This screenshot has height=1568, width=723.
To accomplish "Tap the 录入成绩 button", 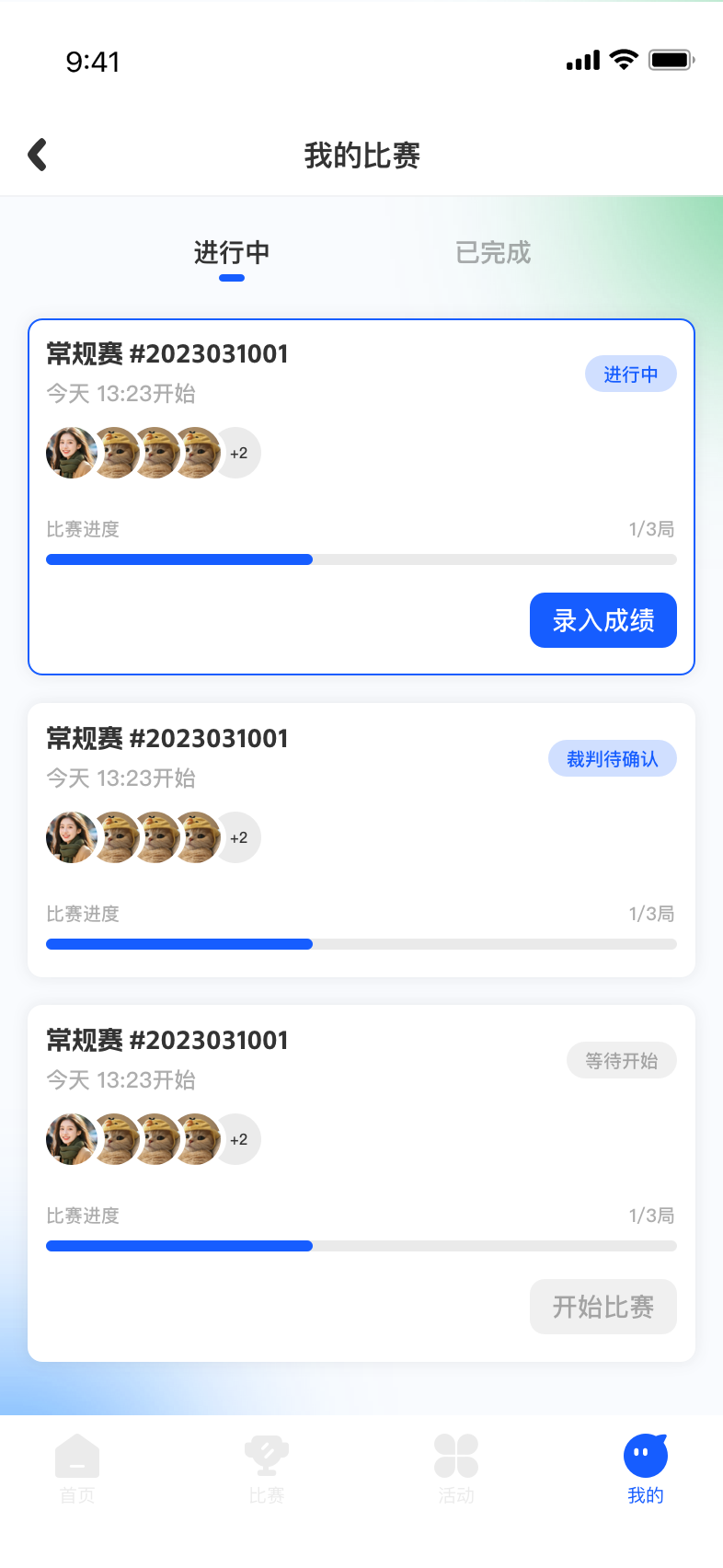I will (x=602, y=620).
